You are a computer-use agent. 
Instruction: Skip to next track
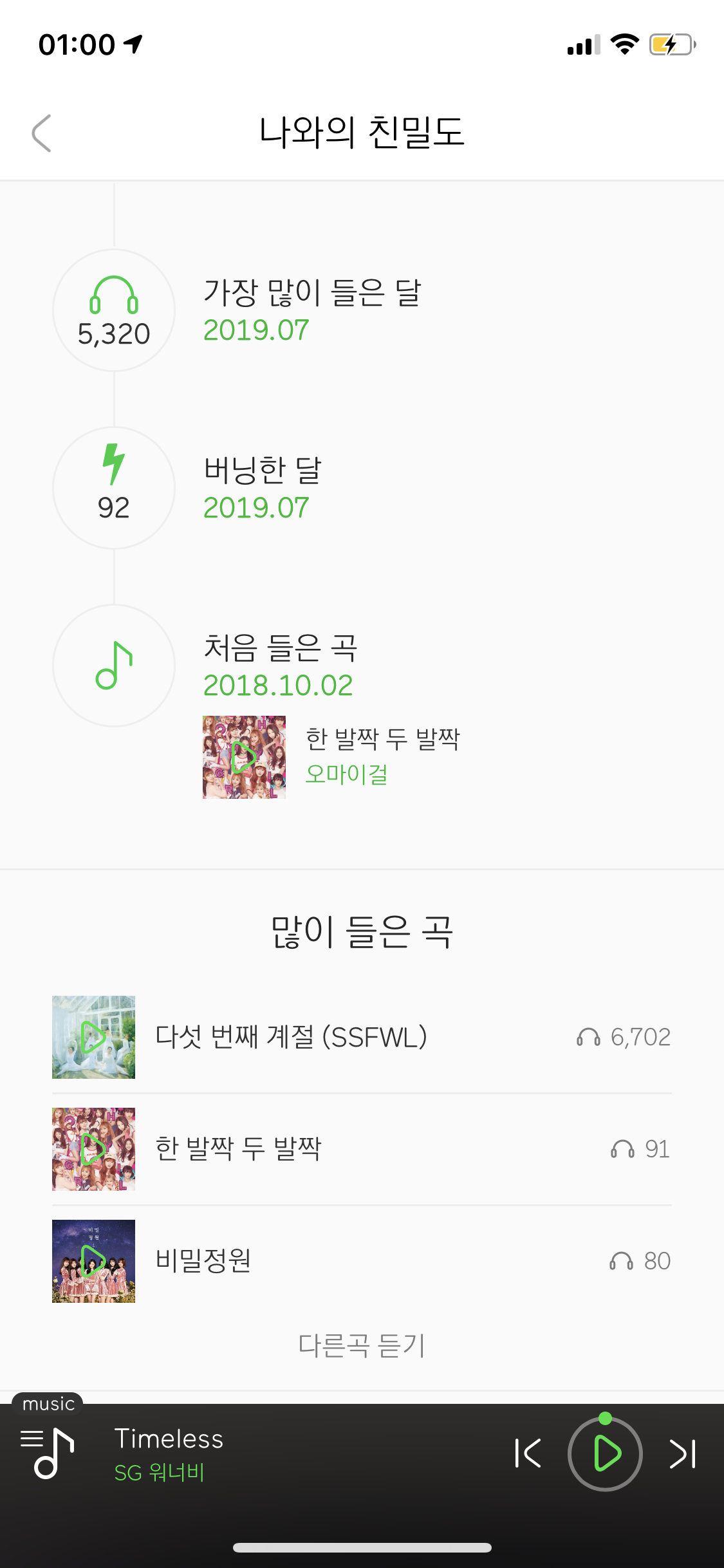click(682, 1453)
